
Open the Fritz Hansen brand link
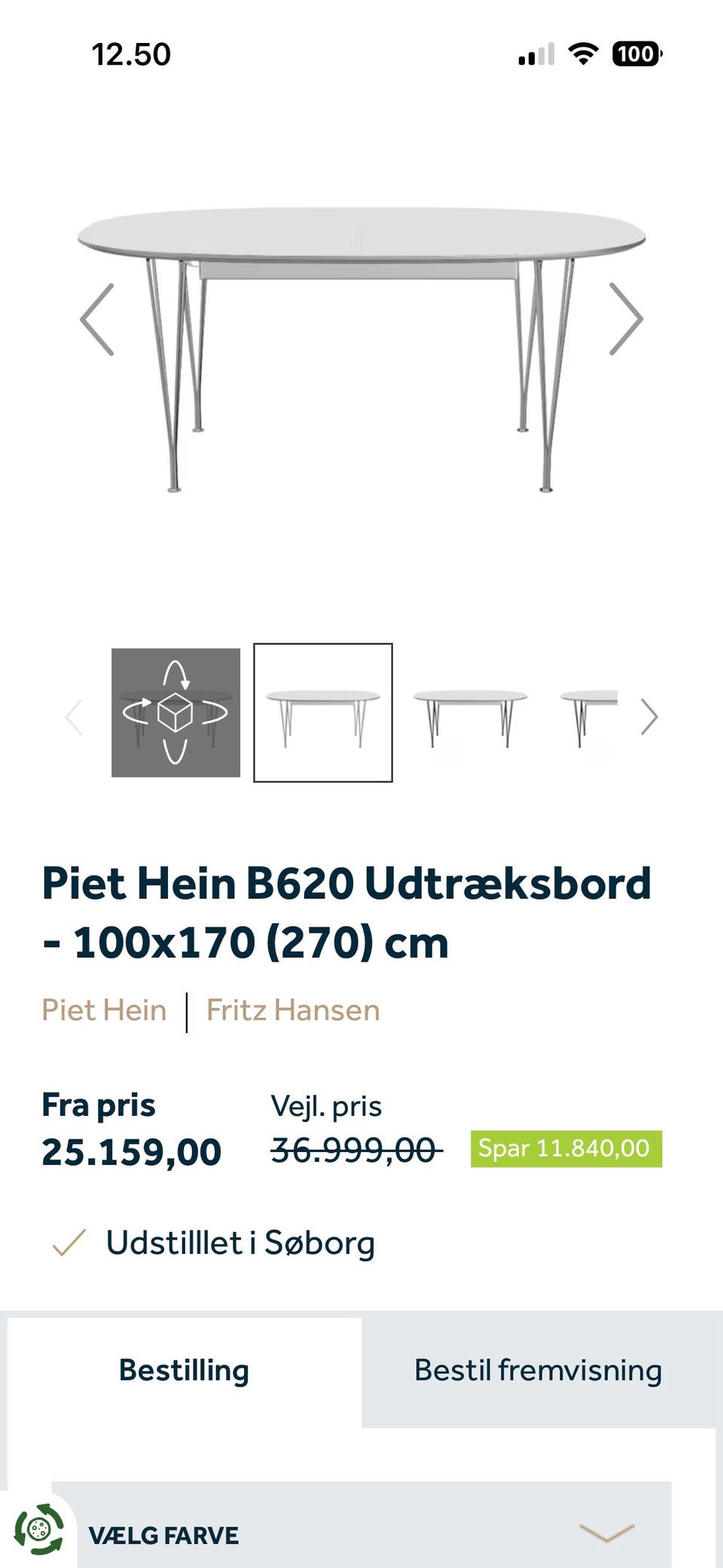292,1010
